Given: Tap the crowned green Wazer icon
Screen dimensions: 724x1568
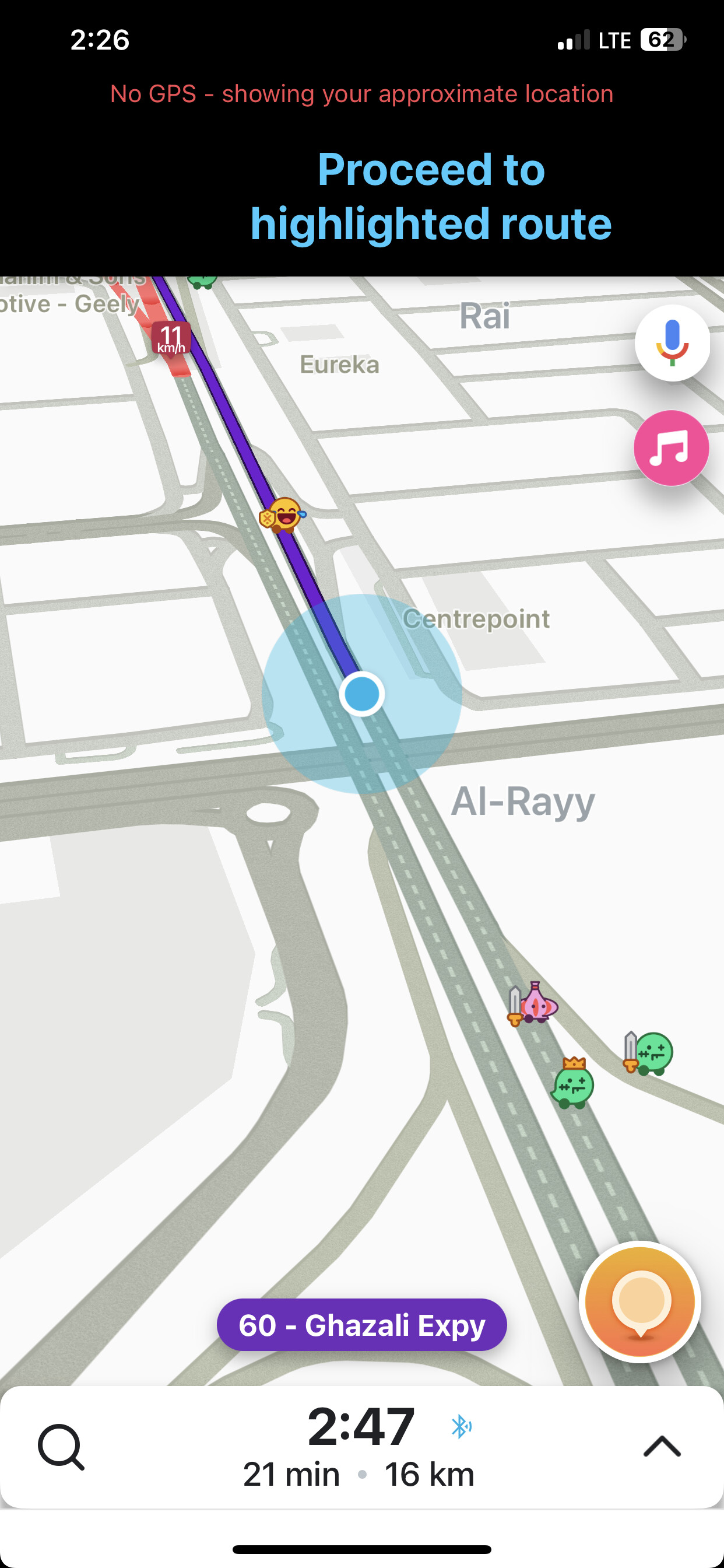Looking at the screenshot, I should click(572, 1083).
